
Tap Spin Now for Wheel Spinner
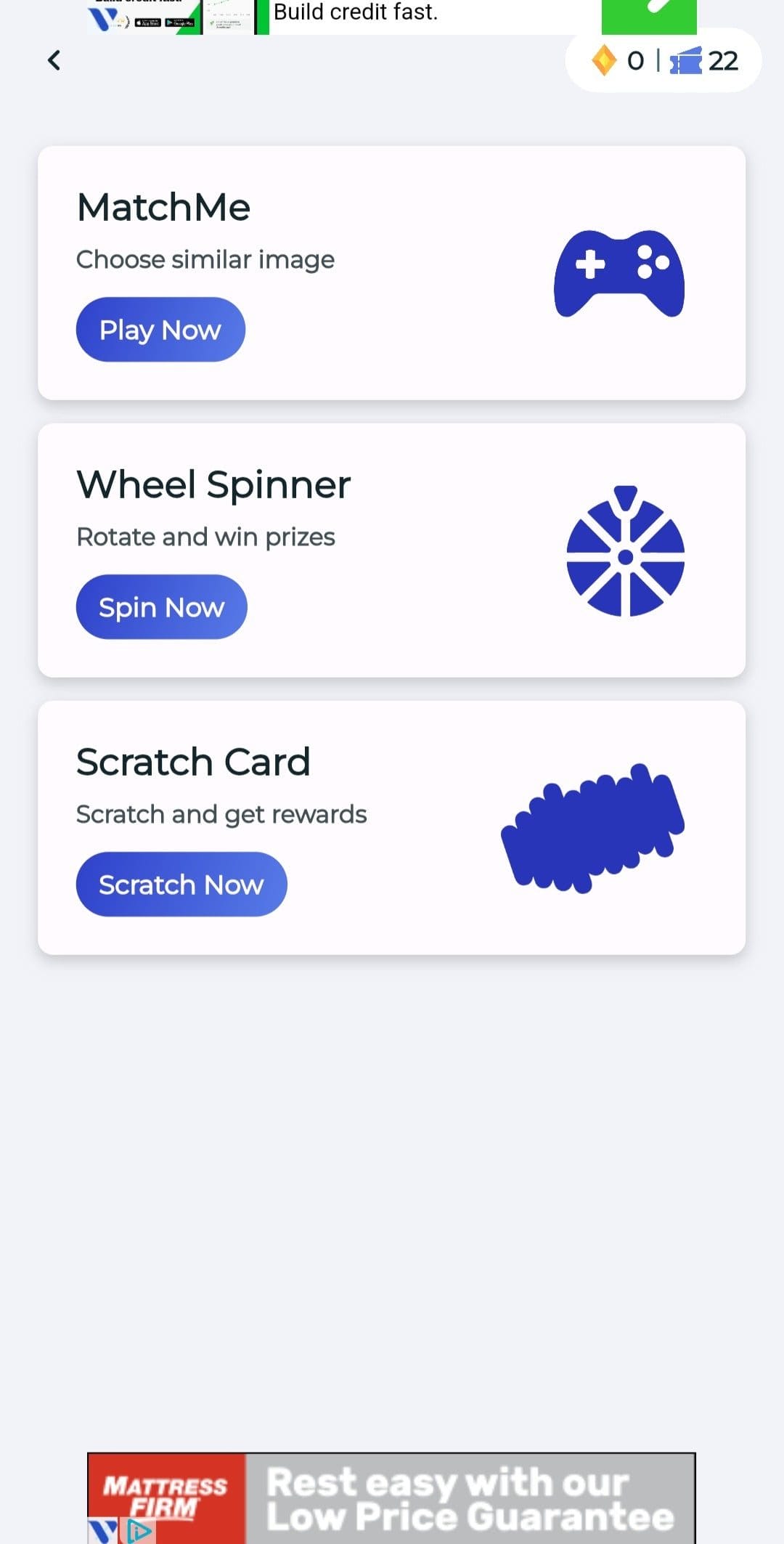click(161, 607)
